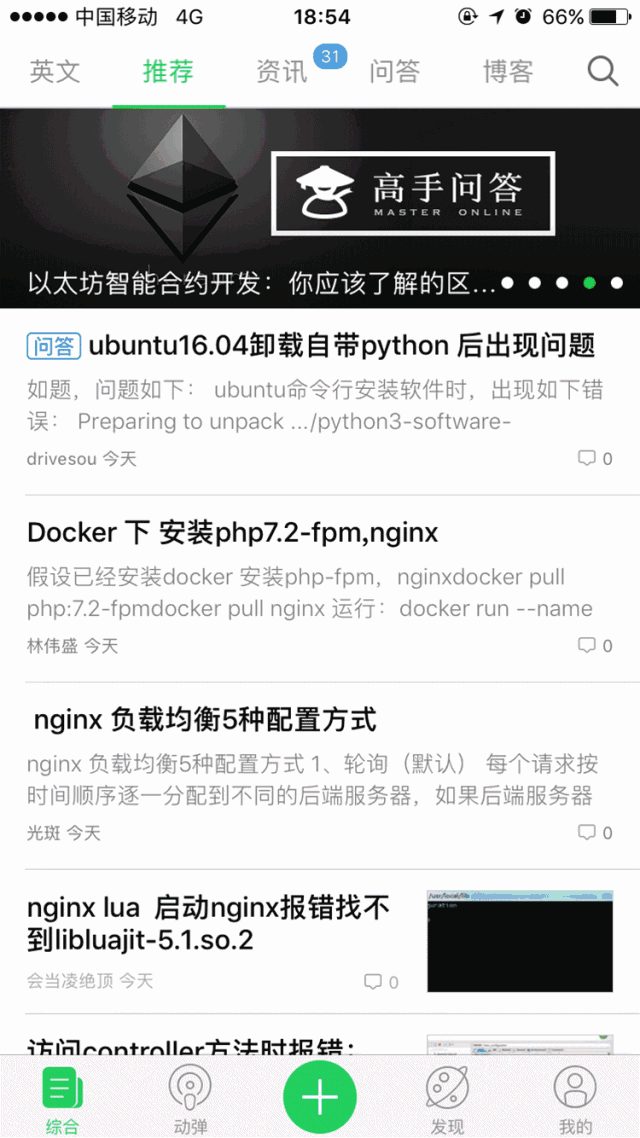Select the 推荐 top tab

click(168, 72)
